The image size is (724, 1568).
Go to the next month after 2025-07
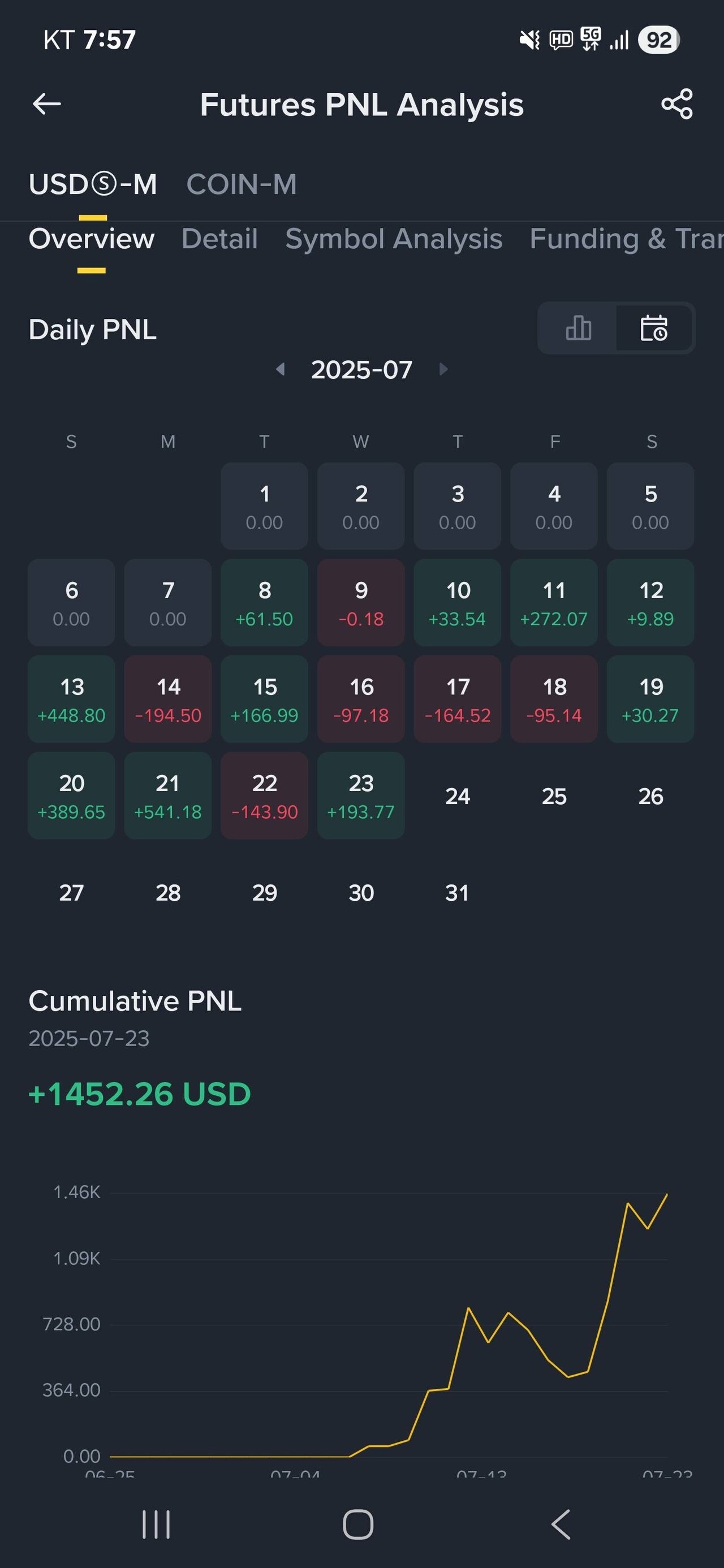click(443, 369)
